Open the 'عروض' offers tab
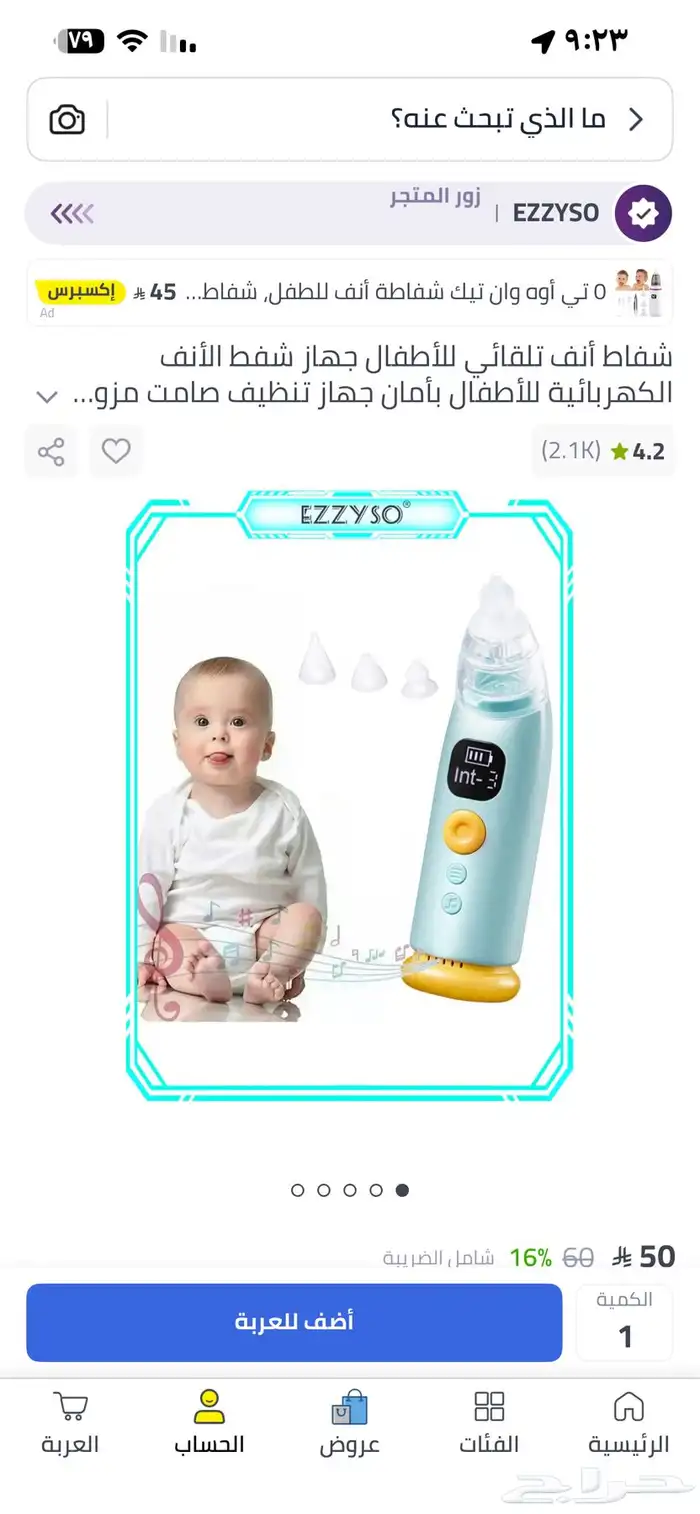 pos(350,1423)
